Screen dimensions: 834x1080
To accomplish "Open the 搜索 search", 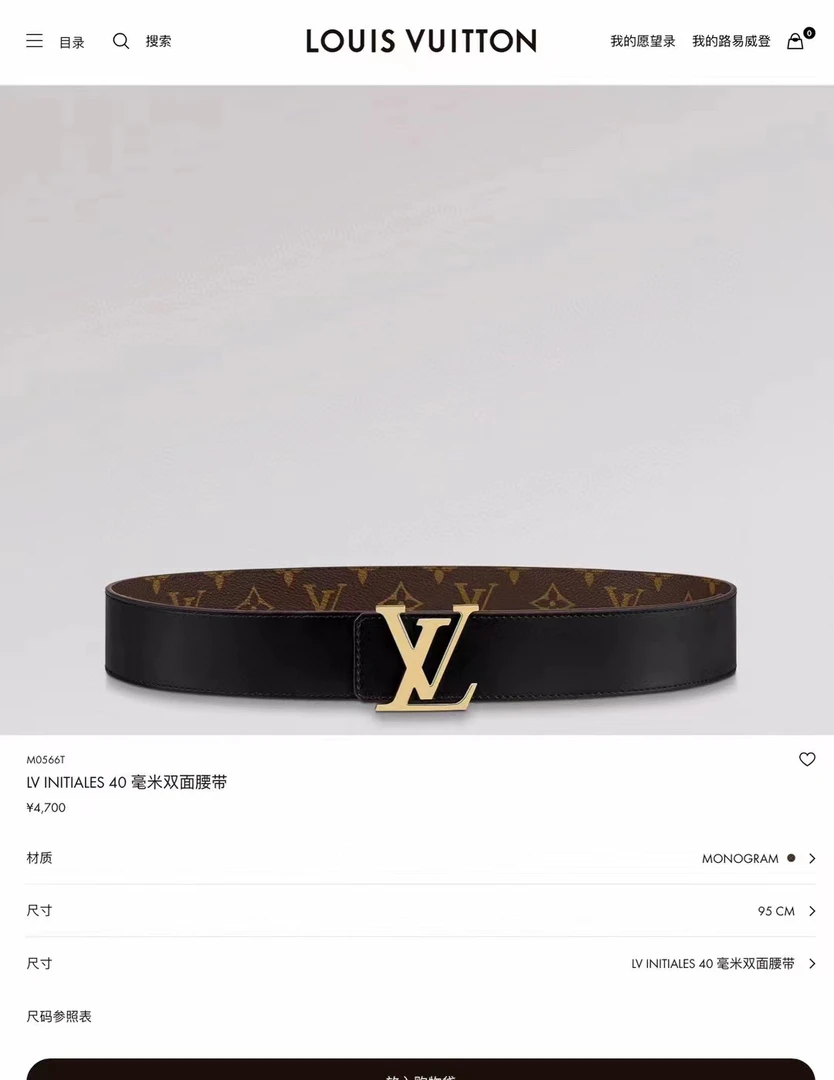I will pyautogui.click(x=142, y=41).
